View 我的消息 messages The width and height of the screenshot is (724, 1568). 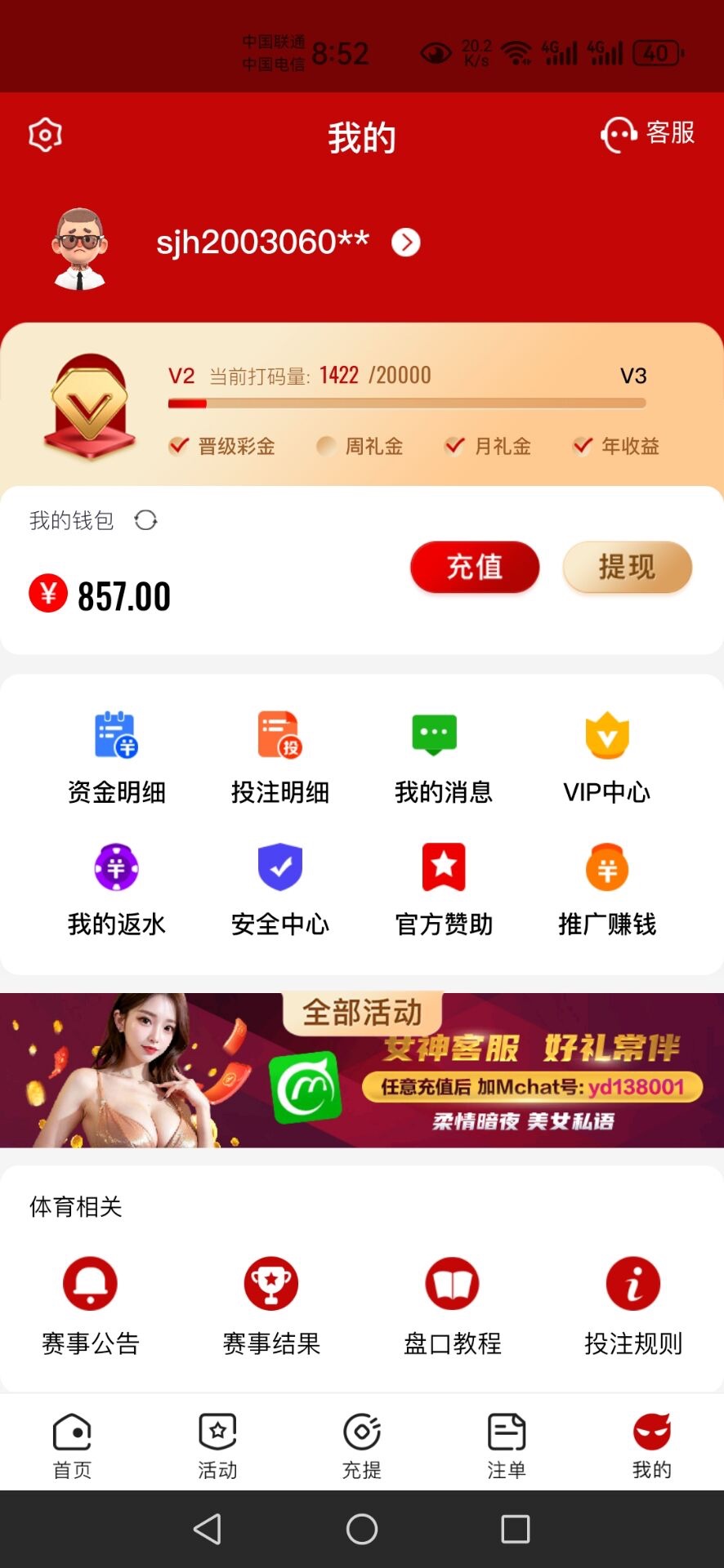pyautogui.click(x=443, y=756)
